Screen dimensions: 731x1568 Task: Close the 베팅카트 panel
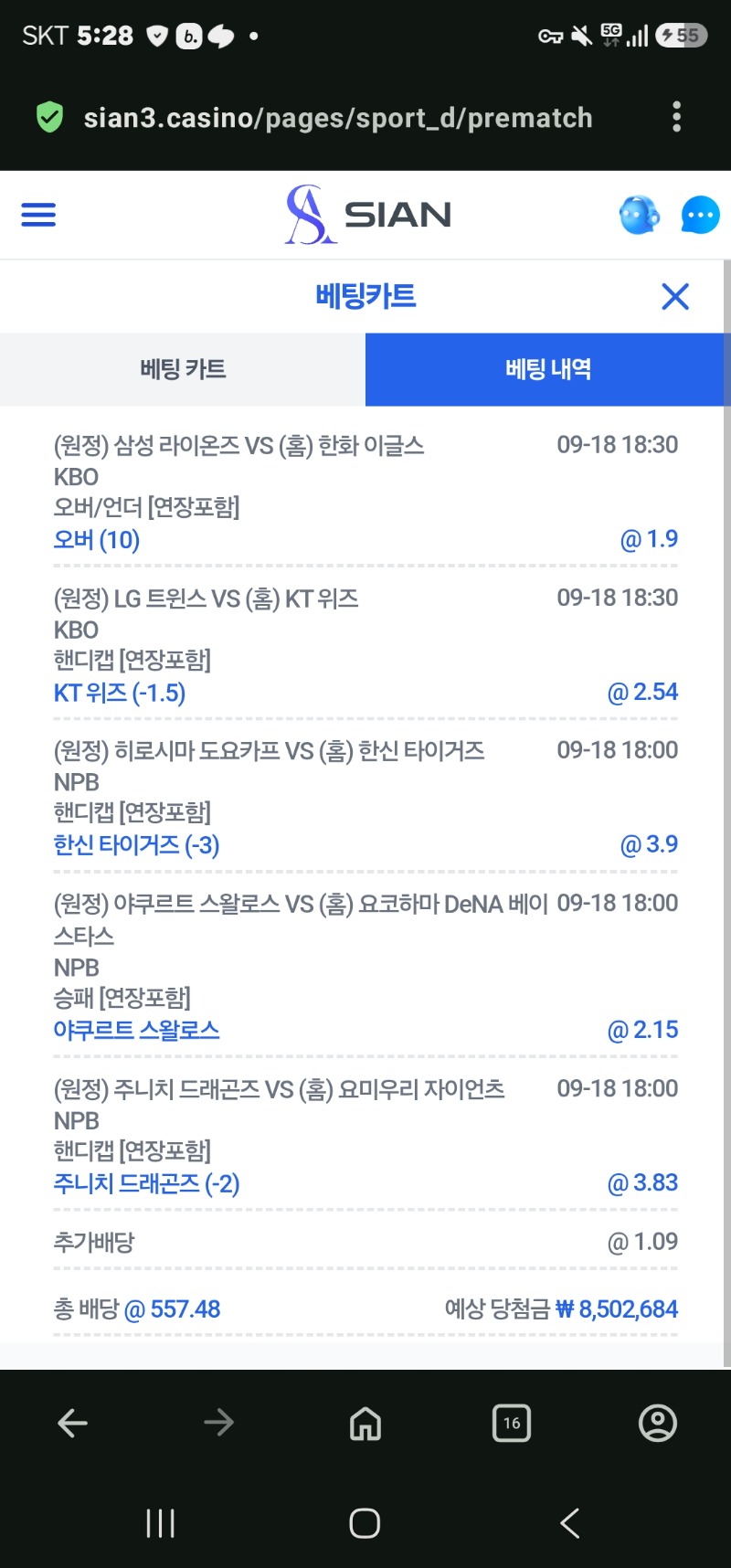coord(675,296)
